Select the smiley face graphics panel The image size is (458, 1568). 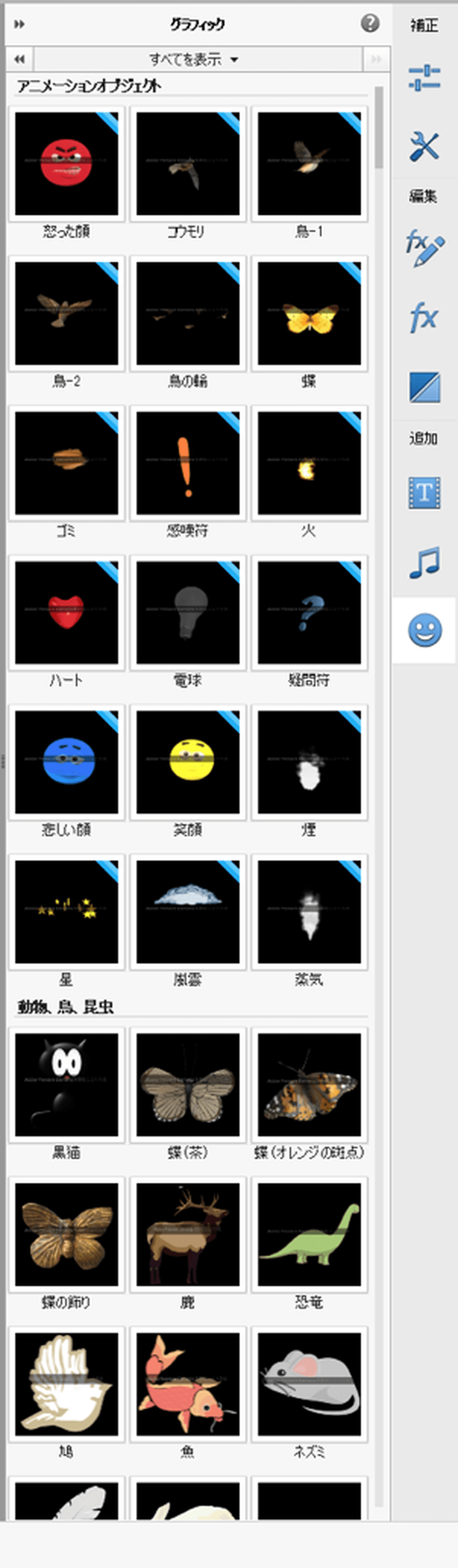[x=424, y=630]
